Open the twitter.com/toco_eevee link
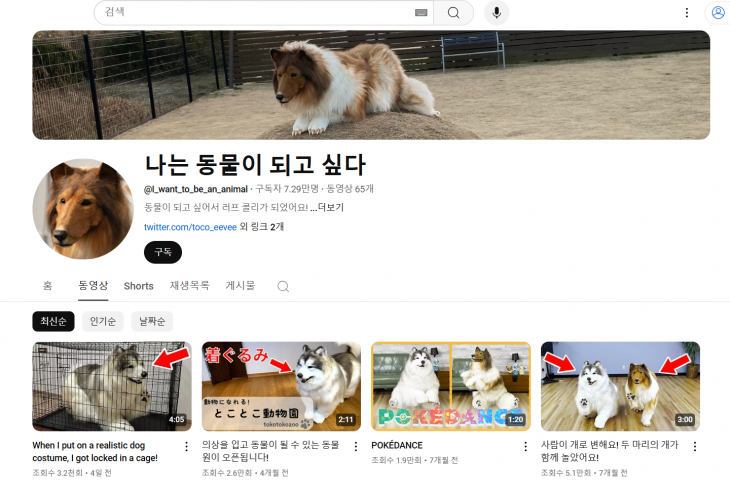730x491 pixels. [x=190, y=227]
